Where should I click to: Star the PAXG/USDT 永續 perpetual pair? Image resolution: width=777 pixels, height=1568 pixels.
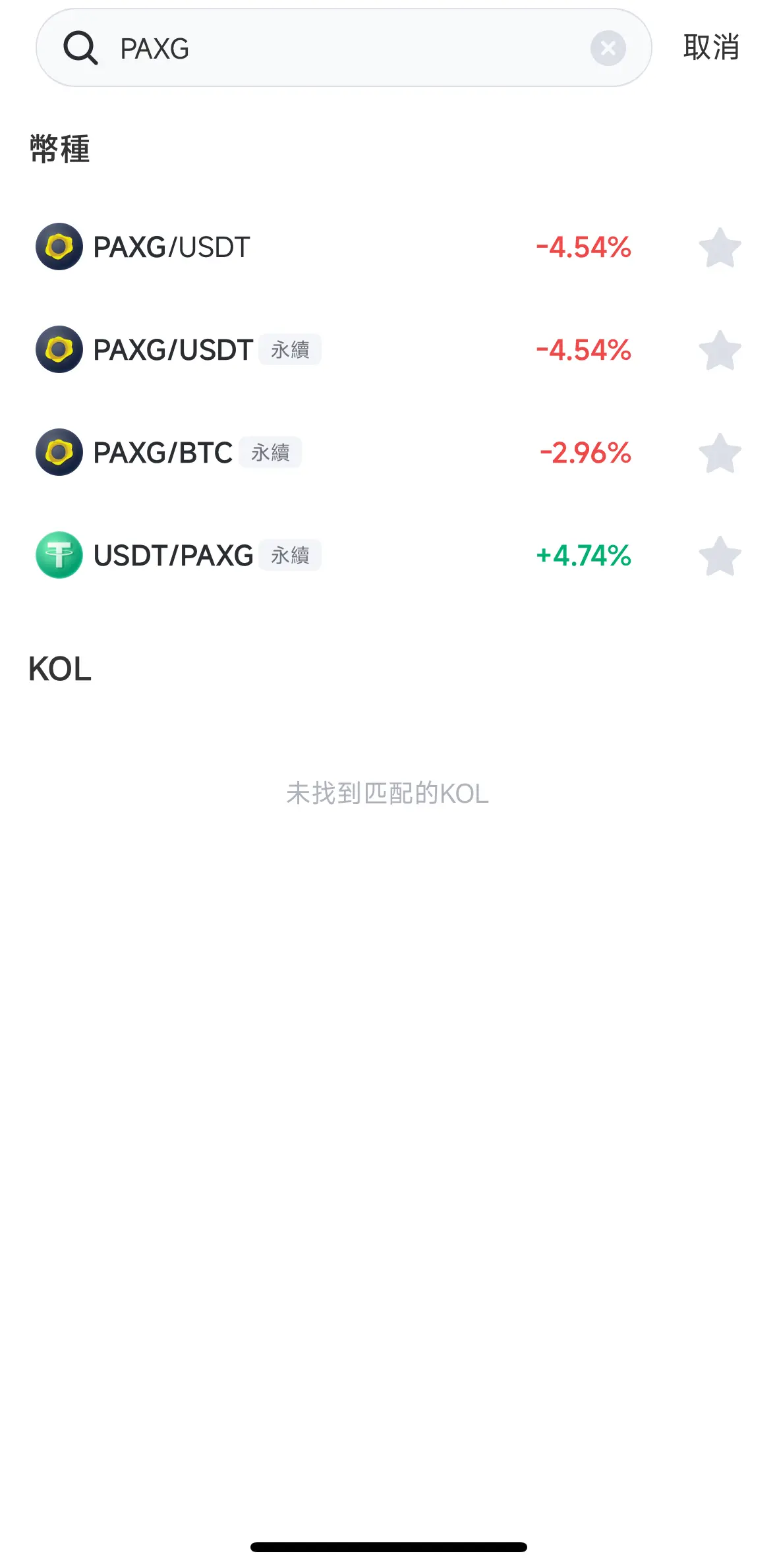pos(720,350)
